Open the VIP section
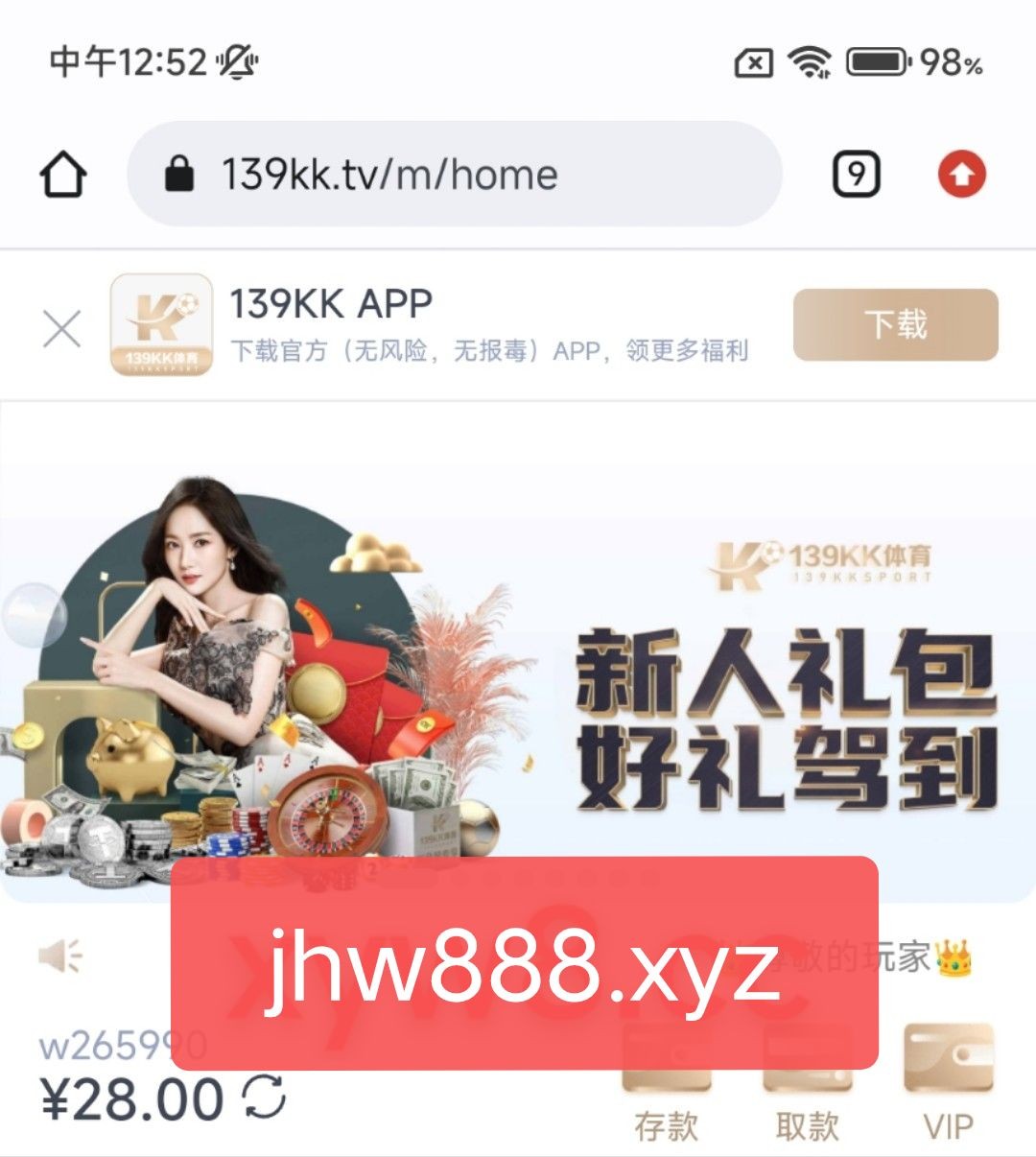This screenshot has width=1036, height=1157. [x=948, y=1084]
